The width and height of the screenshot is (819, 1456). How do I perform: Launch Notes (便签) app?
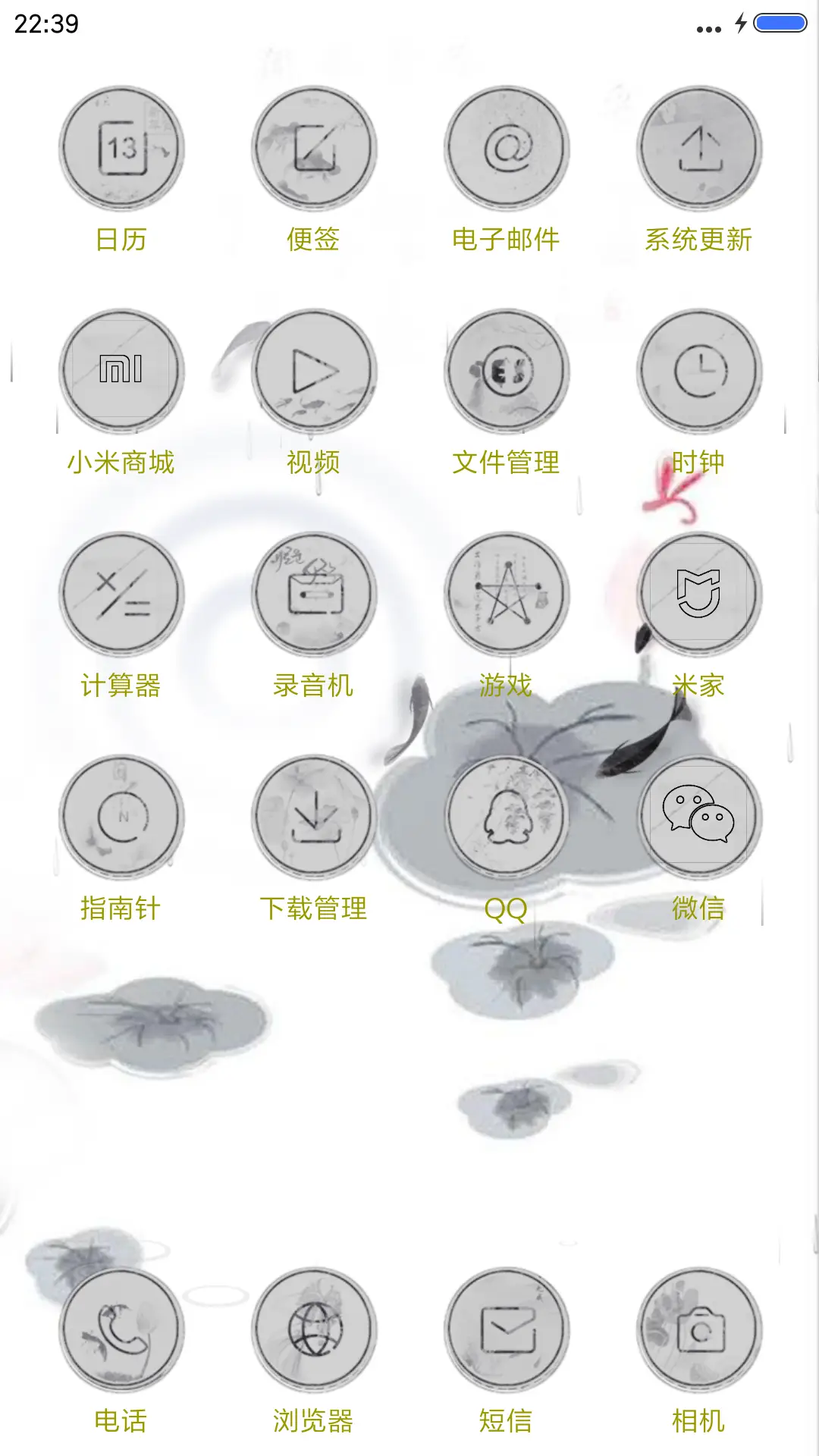coord(313,150)
